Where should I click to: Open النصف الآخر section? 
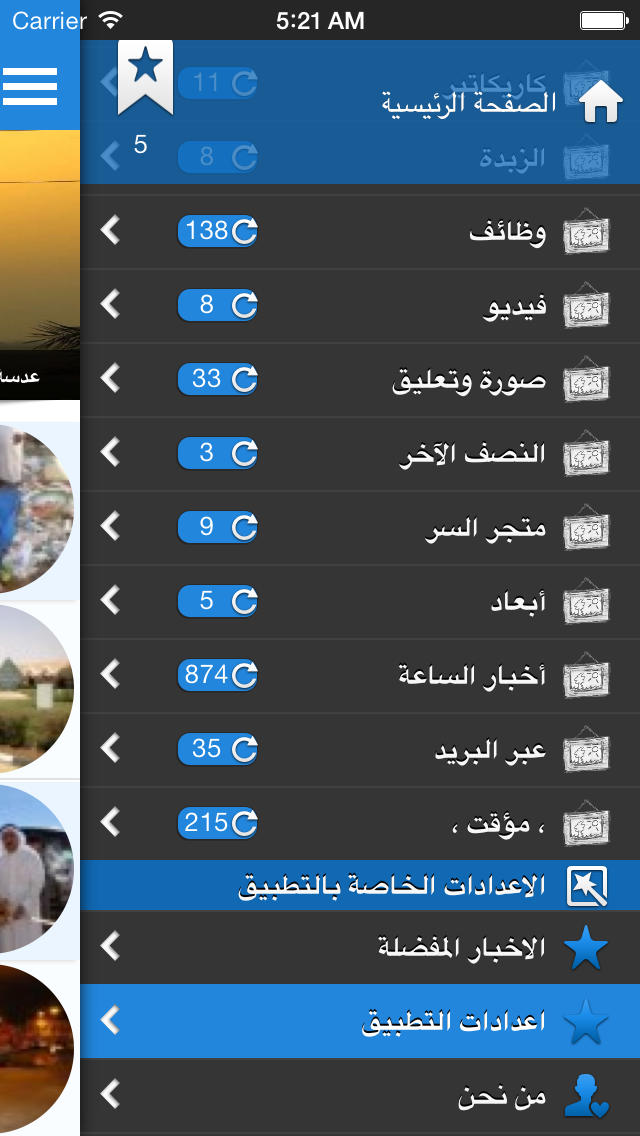pos(360,454)
